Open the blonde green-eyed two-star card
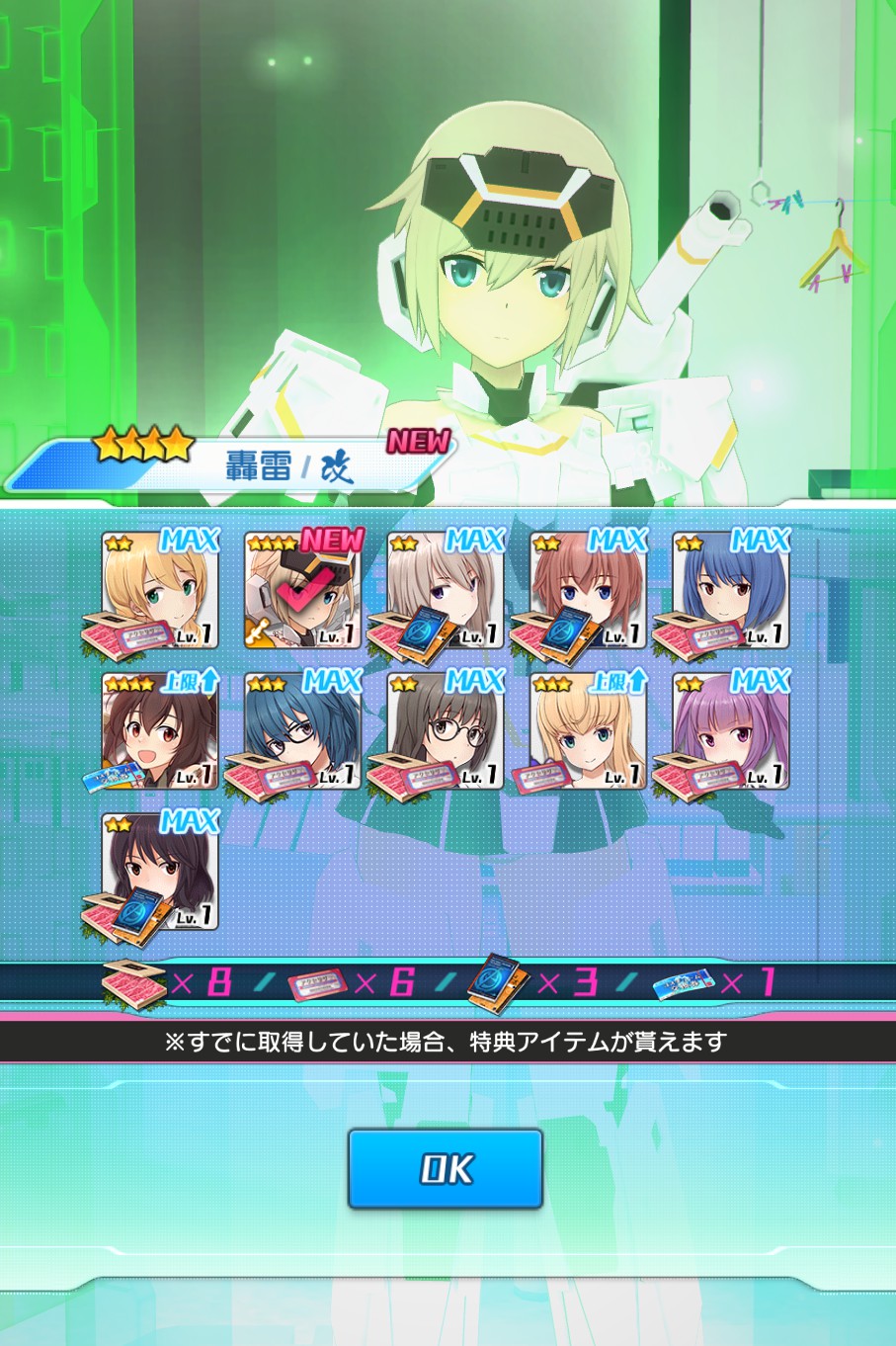Image resolution: width=896 pixels, height=1346 pixels. click(160, 591)
